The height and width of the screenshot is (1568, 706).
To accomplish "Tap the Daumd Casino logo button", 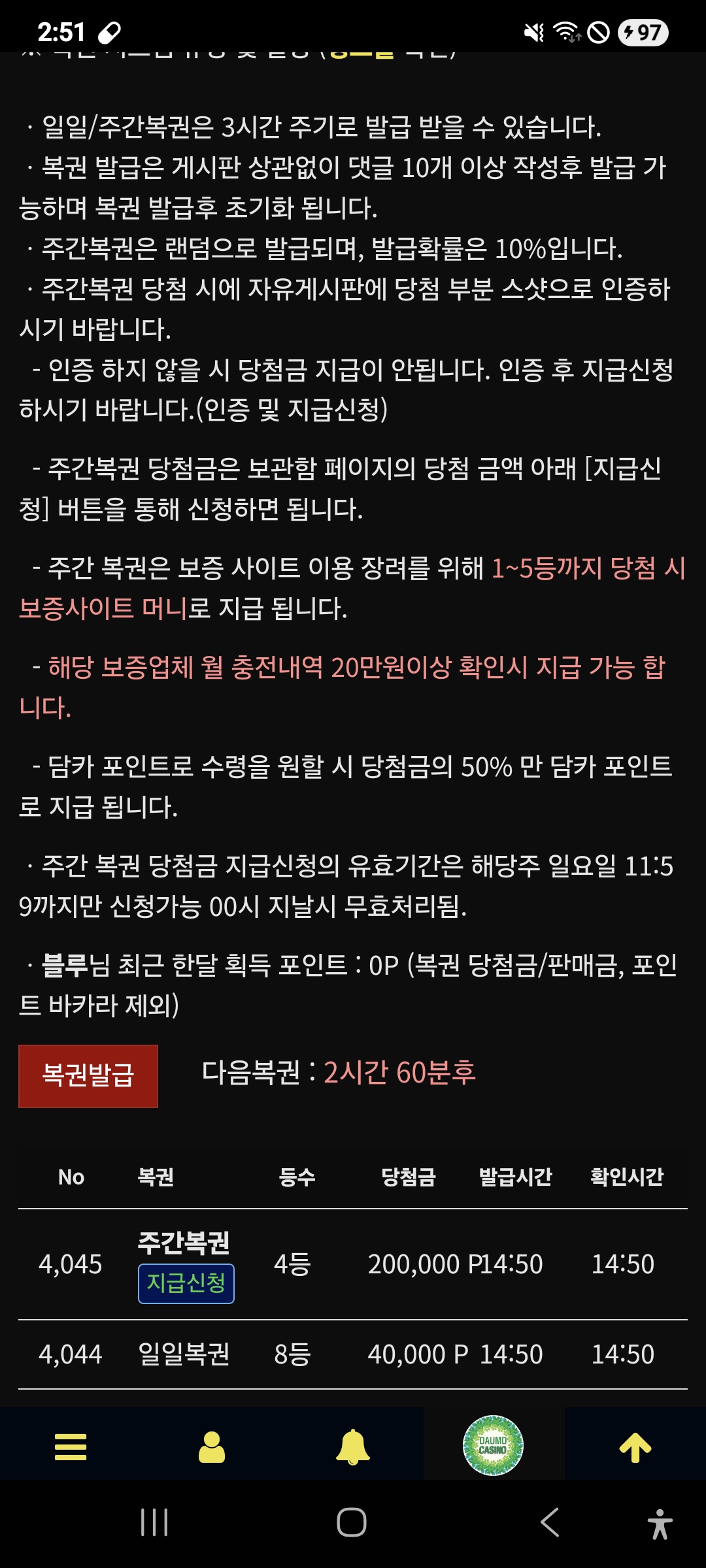I will tap(493, 1445).
